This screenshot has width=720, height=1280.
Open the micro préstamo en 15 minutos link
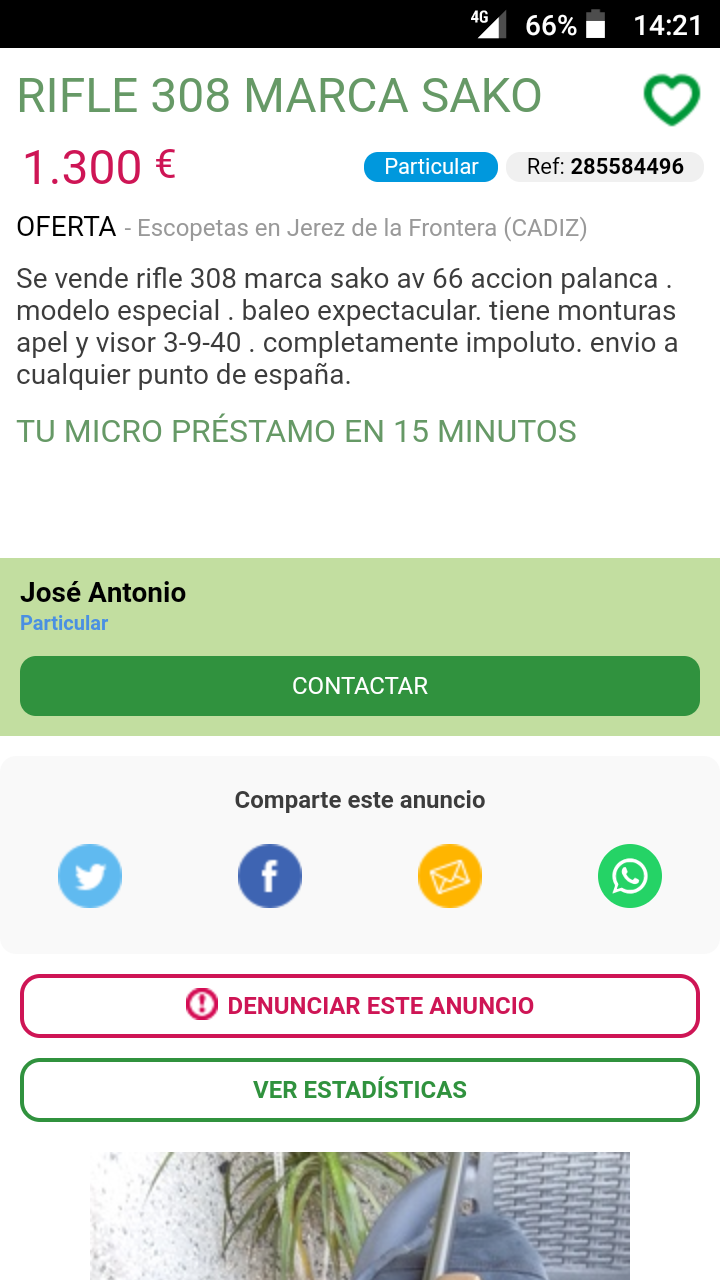coord(296,432)
